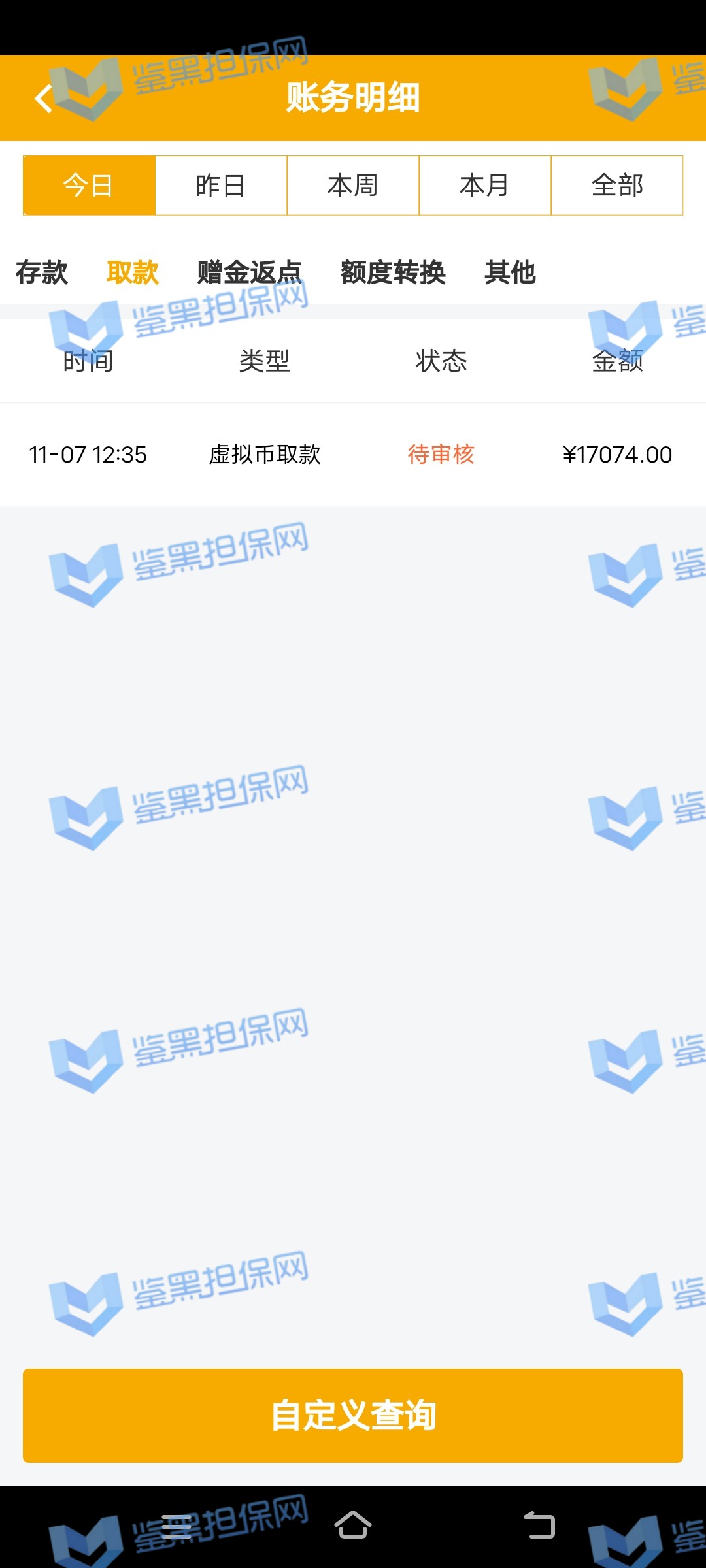Go to the system home screen
The width and height of the screenshot is (706, 1568).
pos(353,1526)
